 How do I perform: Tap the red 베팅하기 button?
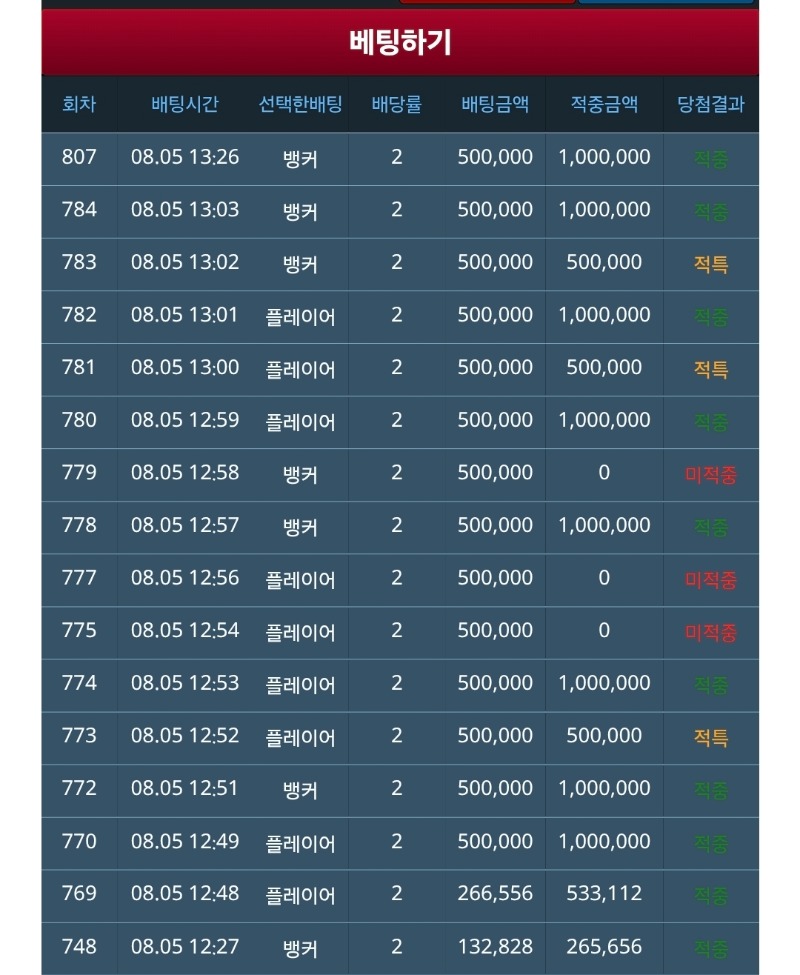400,42
